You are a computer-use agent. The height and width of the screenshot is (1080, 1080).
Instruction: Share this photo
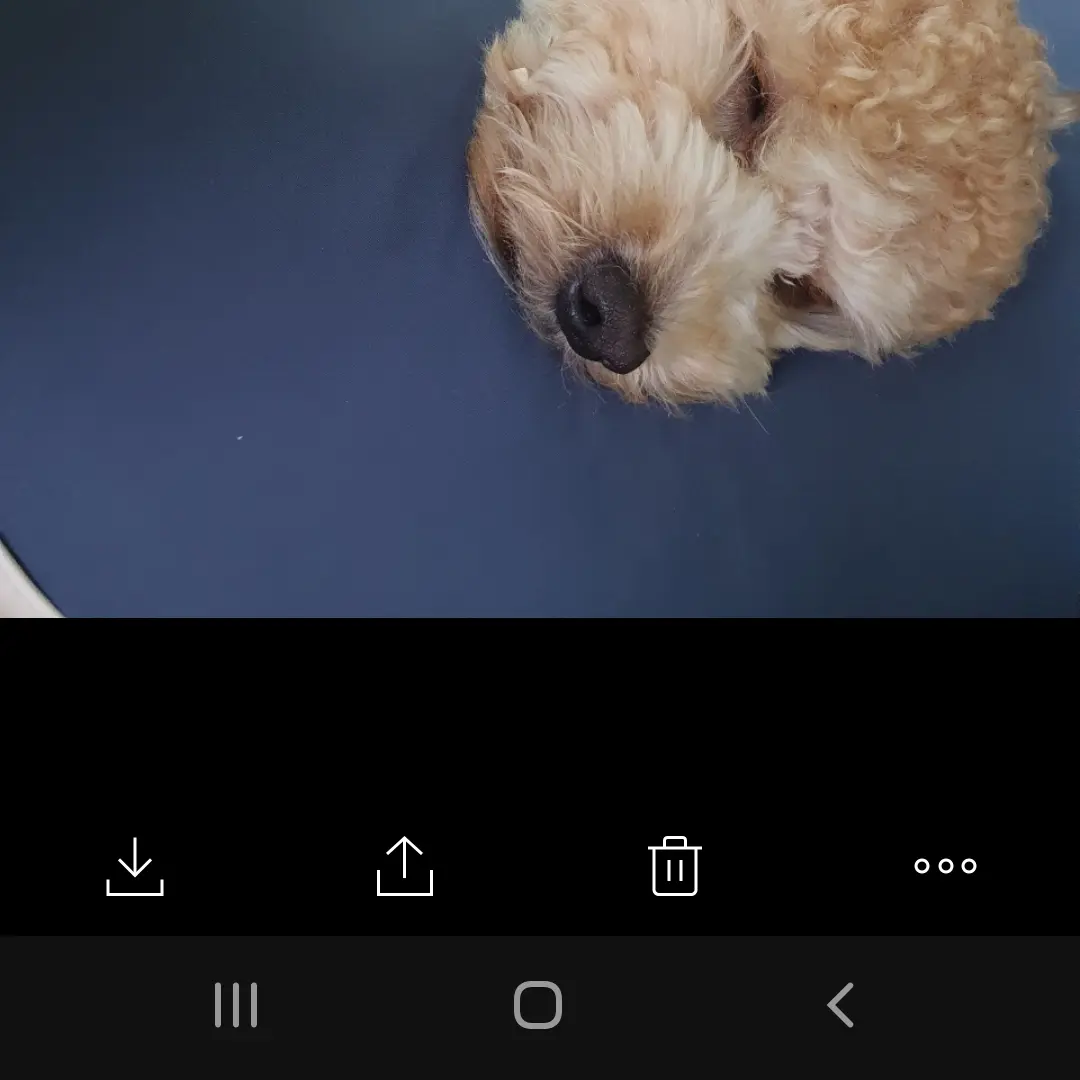(405, 866)
